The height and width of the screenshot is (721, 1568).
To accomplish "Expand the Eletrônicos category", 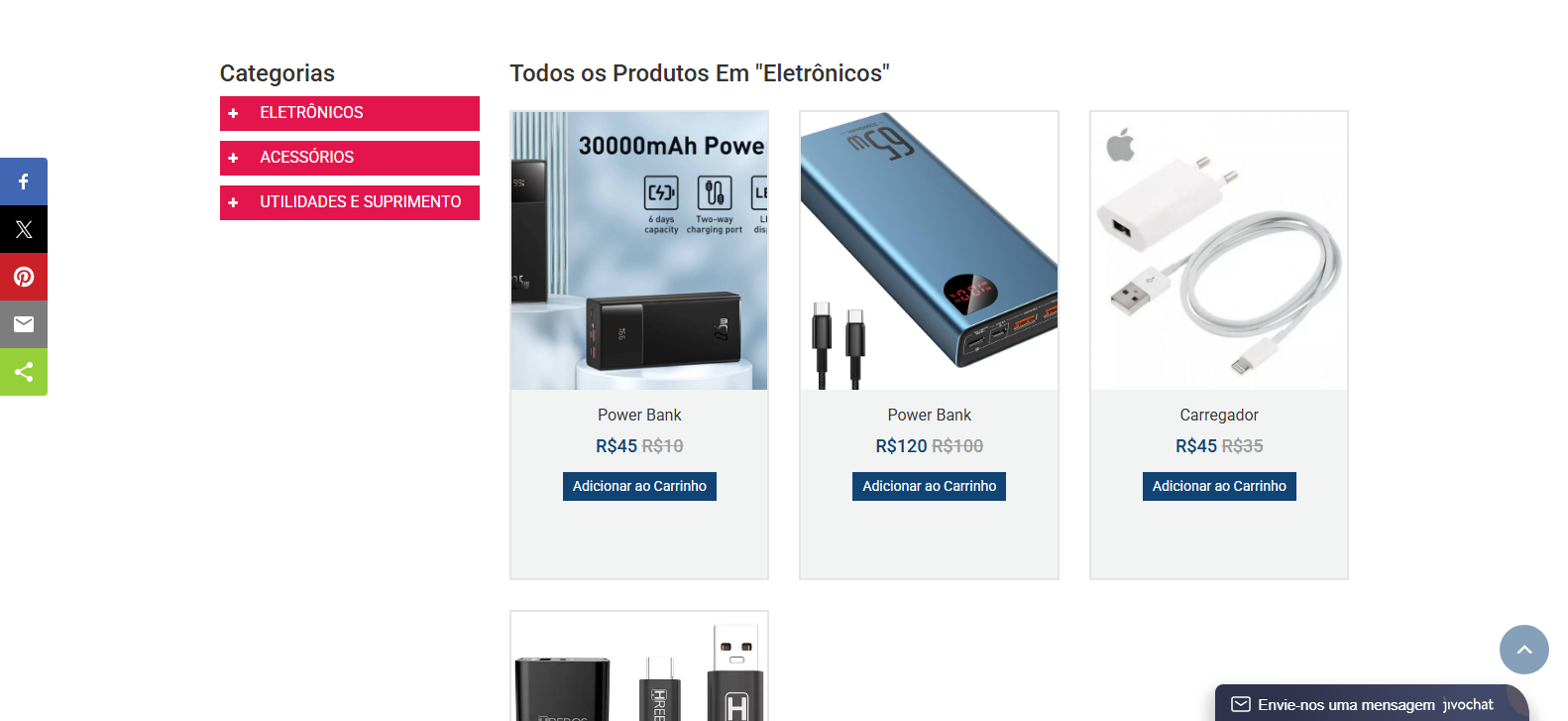I will tap(233, 113).
